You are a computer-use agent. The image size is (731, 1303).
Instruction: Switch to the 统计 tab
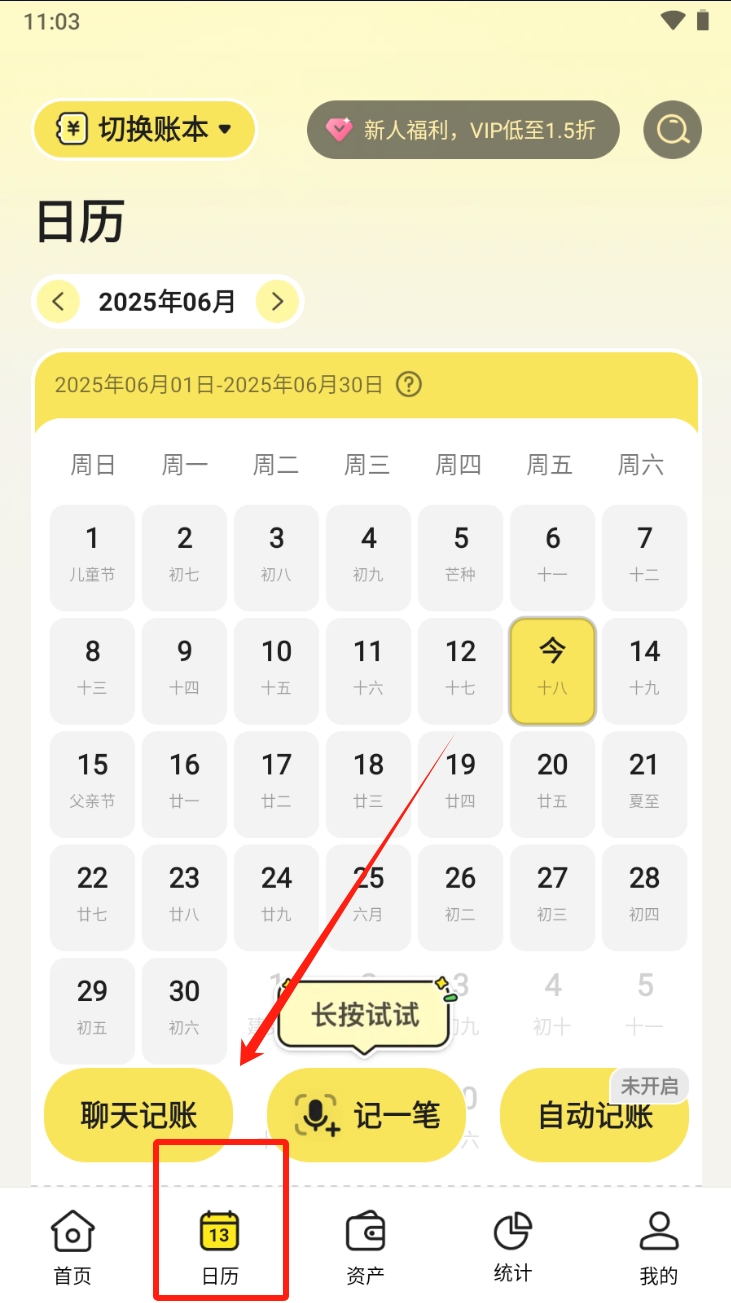tap(512, 1246)
